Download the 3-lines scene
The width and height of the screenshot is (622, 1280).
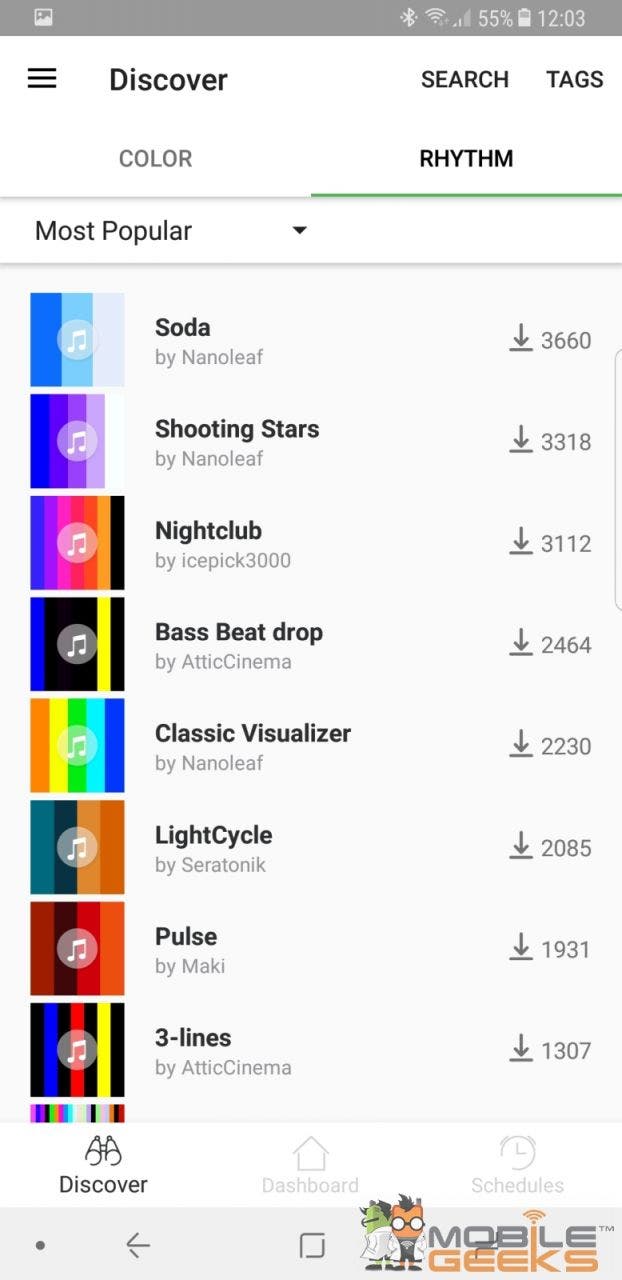[x=521, y=1050]
